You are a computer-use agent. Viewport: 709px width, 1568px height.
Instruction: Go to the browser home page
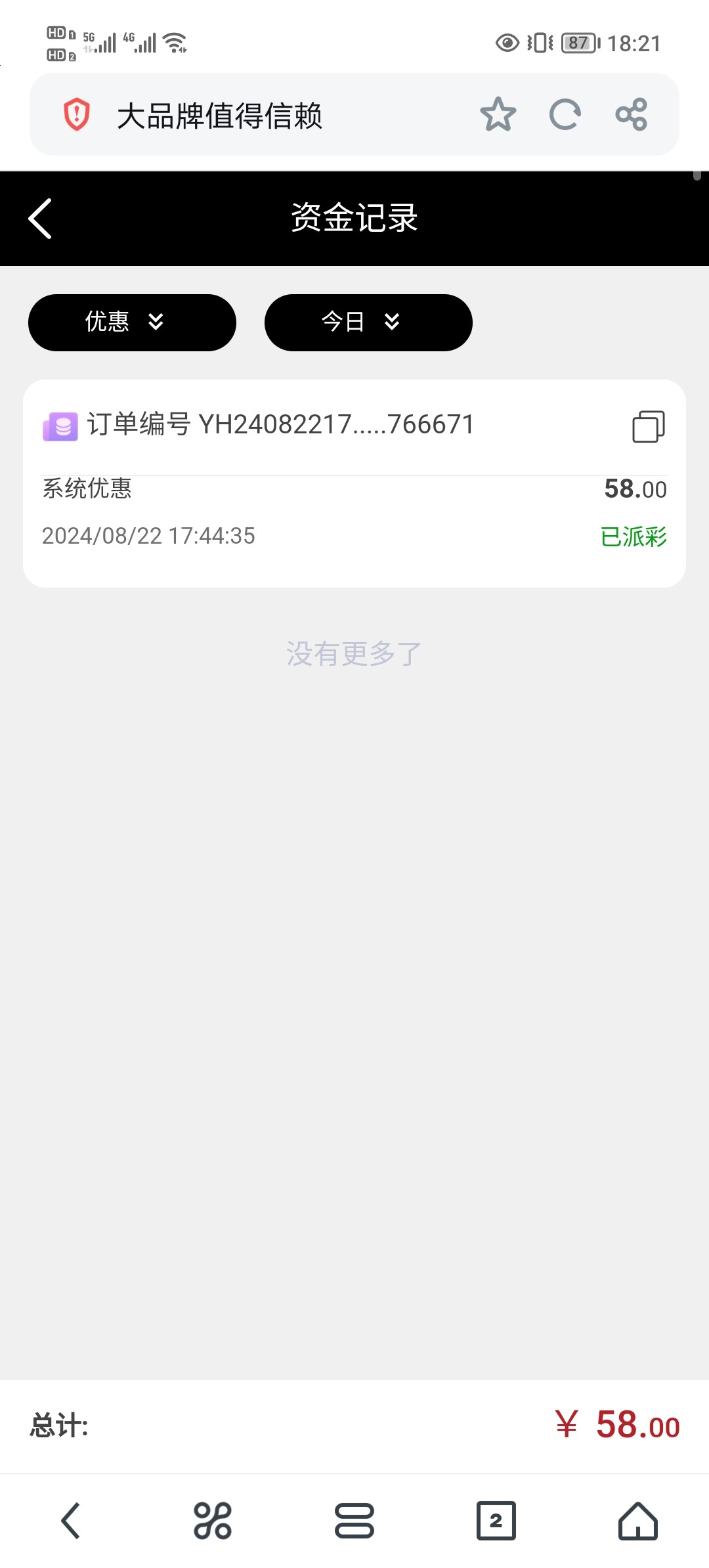(x=637, y=1521)
